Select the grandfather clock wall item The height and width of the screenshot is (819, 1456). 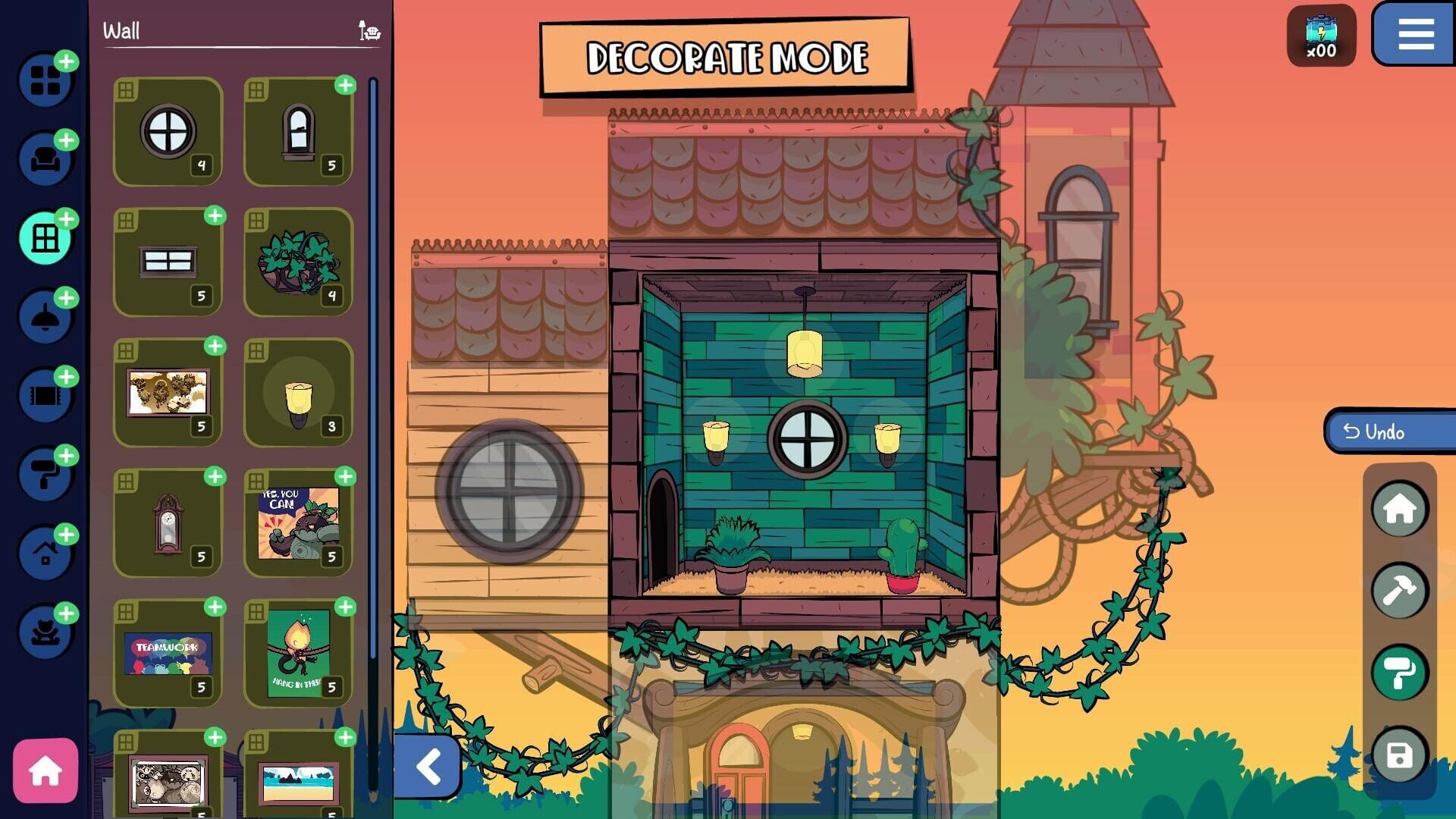tap(168, 523)
